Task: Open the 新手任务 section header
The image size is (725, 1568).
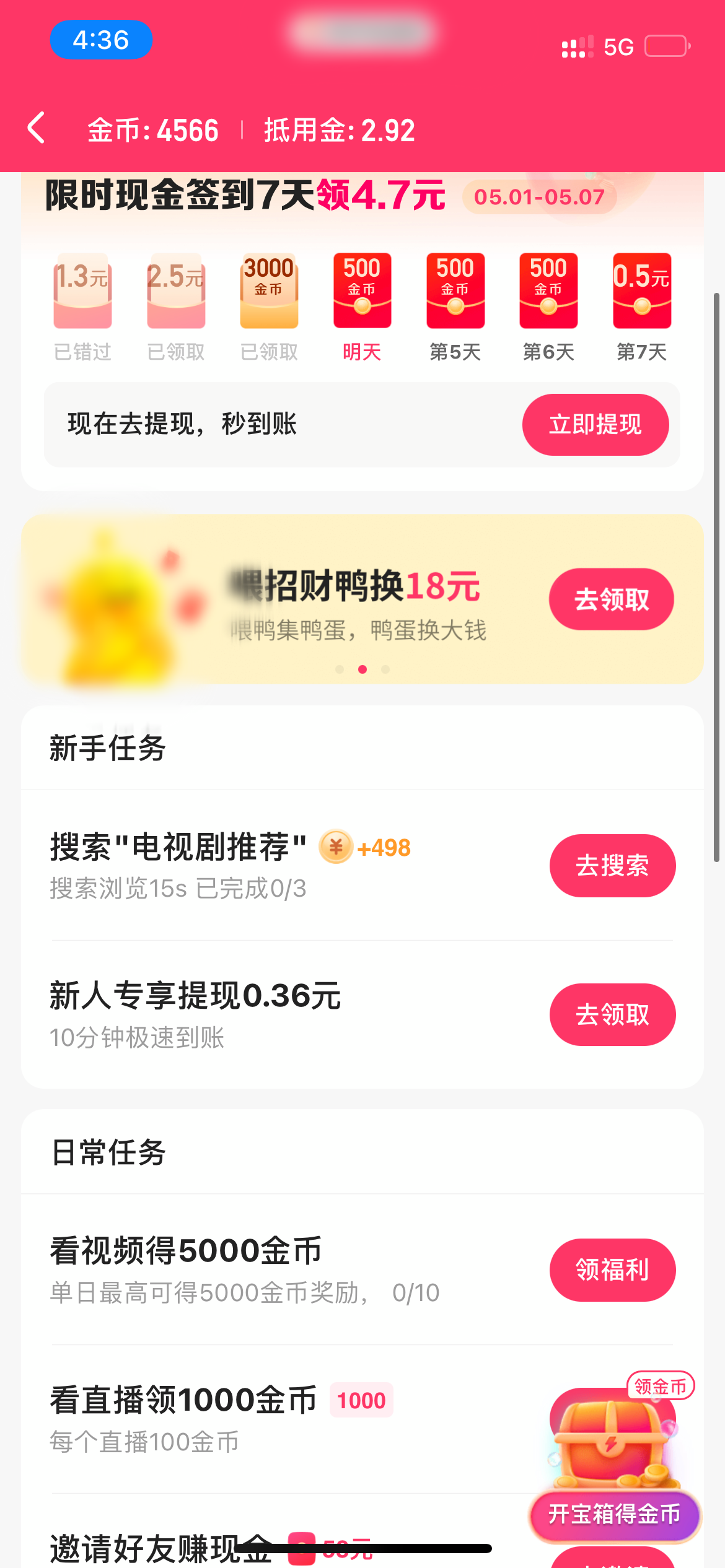Action: [107, 747]
